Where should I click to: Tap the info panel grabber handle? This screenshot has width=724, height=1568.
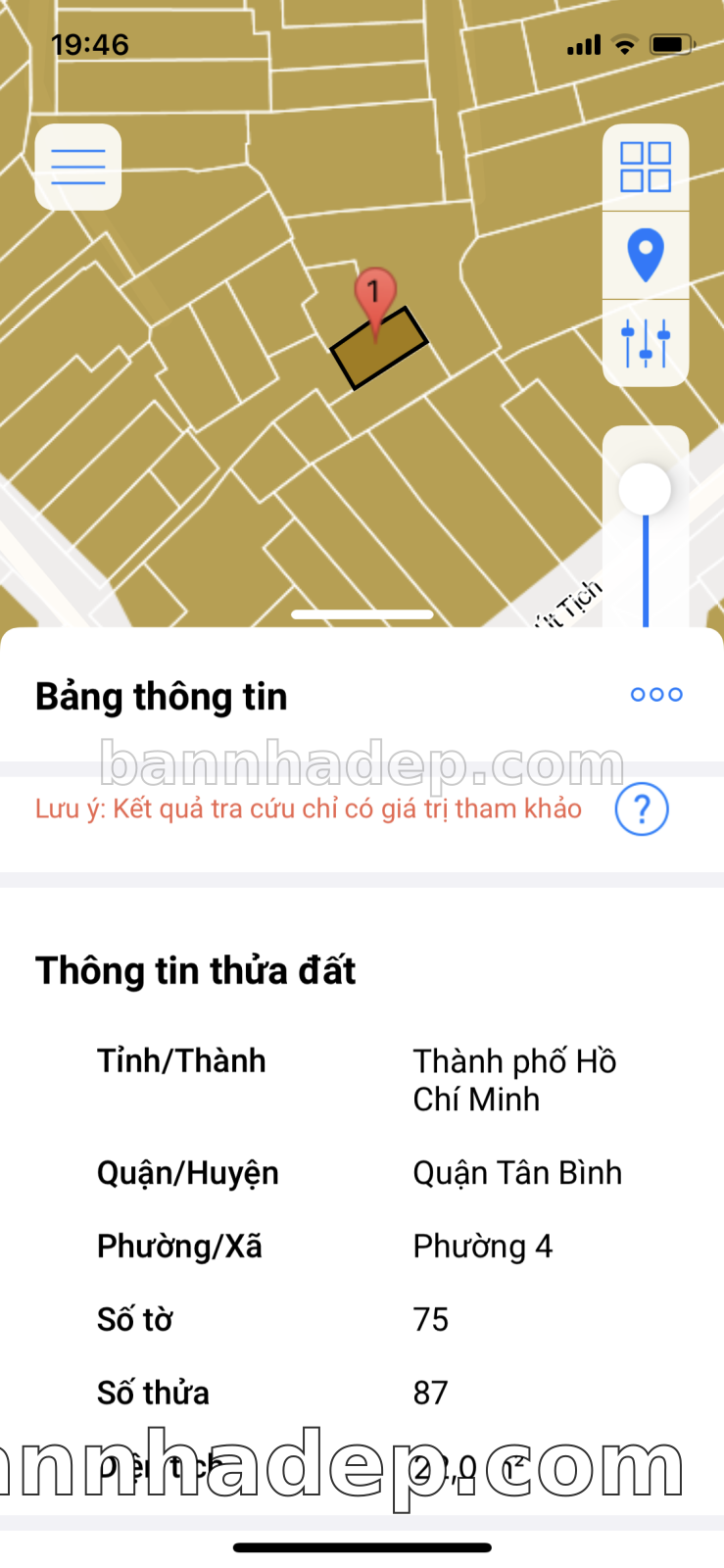point(362,615)
